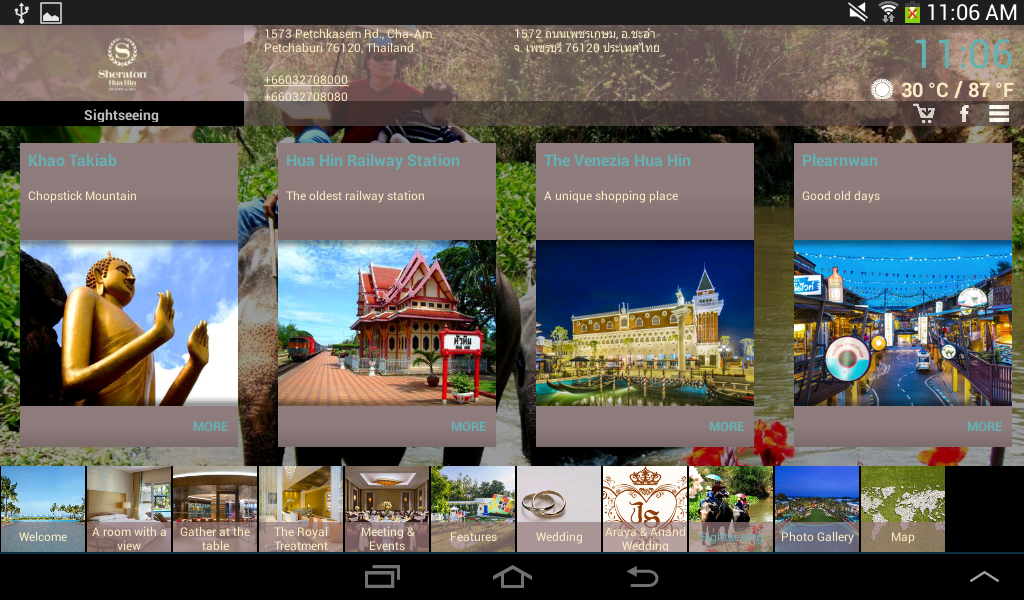The image size is (1024, 600).
Task: Select the Gather at the table tile
Action: click(x=215, y=509)
